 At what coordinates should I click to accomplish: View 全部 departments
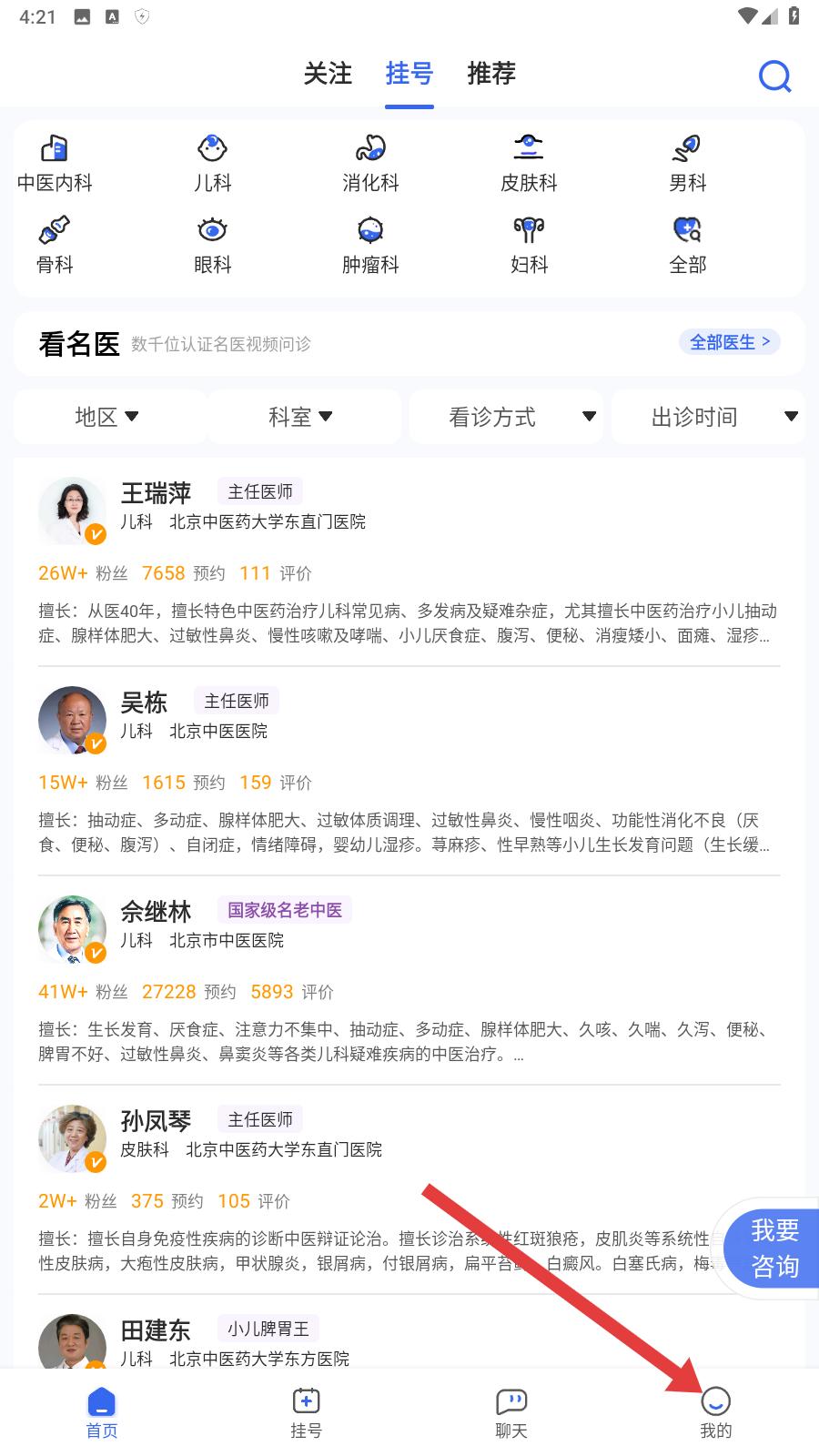point(687,246)
